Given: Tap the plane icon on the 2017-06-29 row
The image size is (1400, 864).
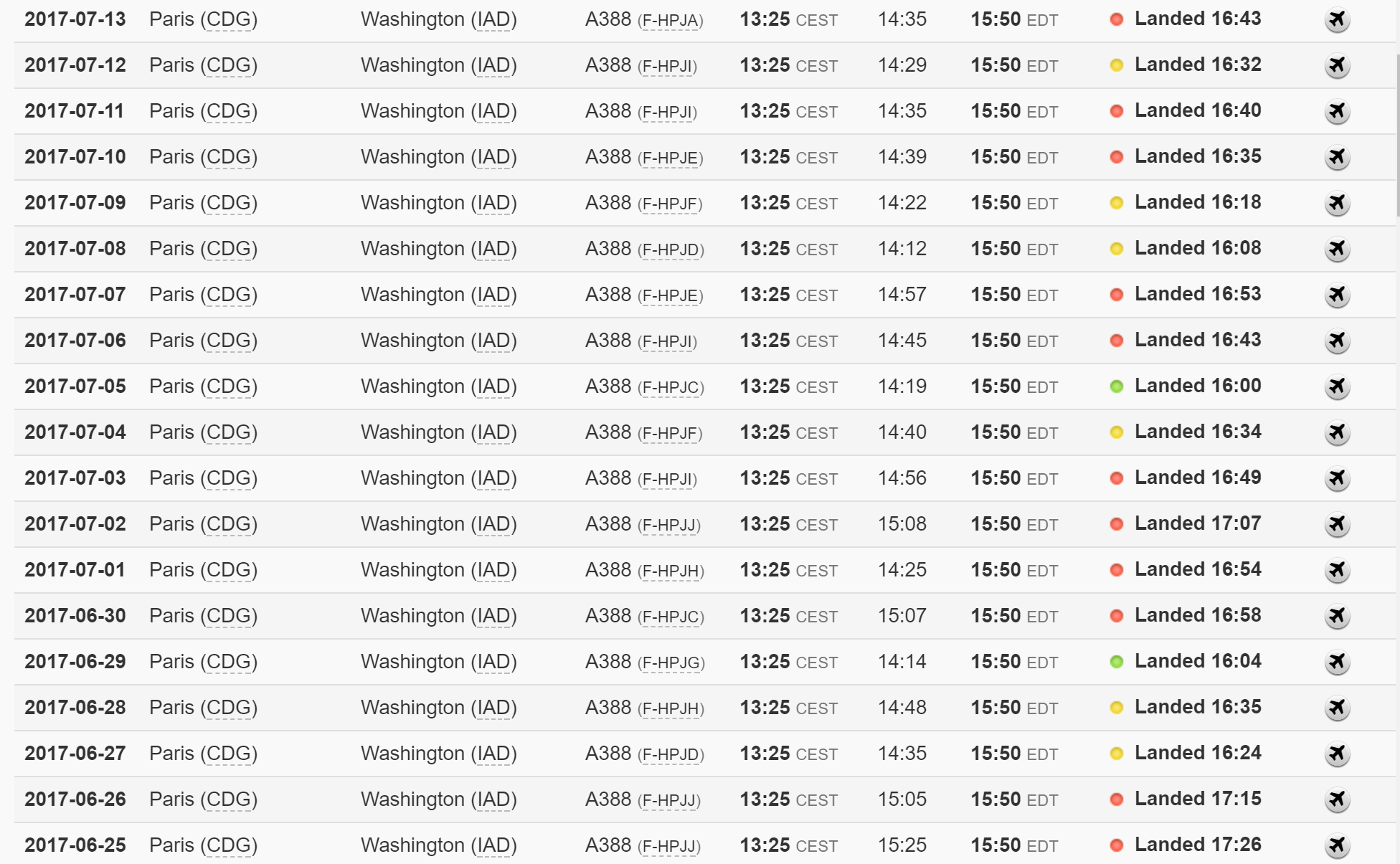Looking at the screenshot, I should [x=1337, y=662].
